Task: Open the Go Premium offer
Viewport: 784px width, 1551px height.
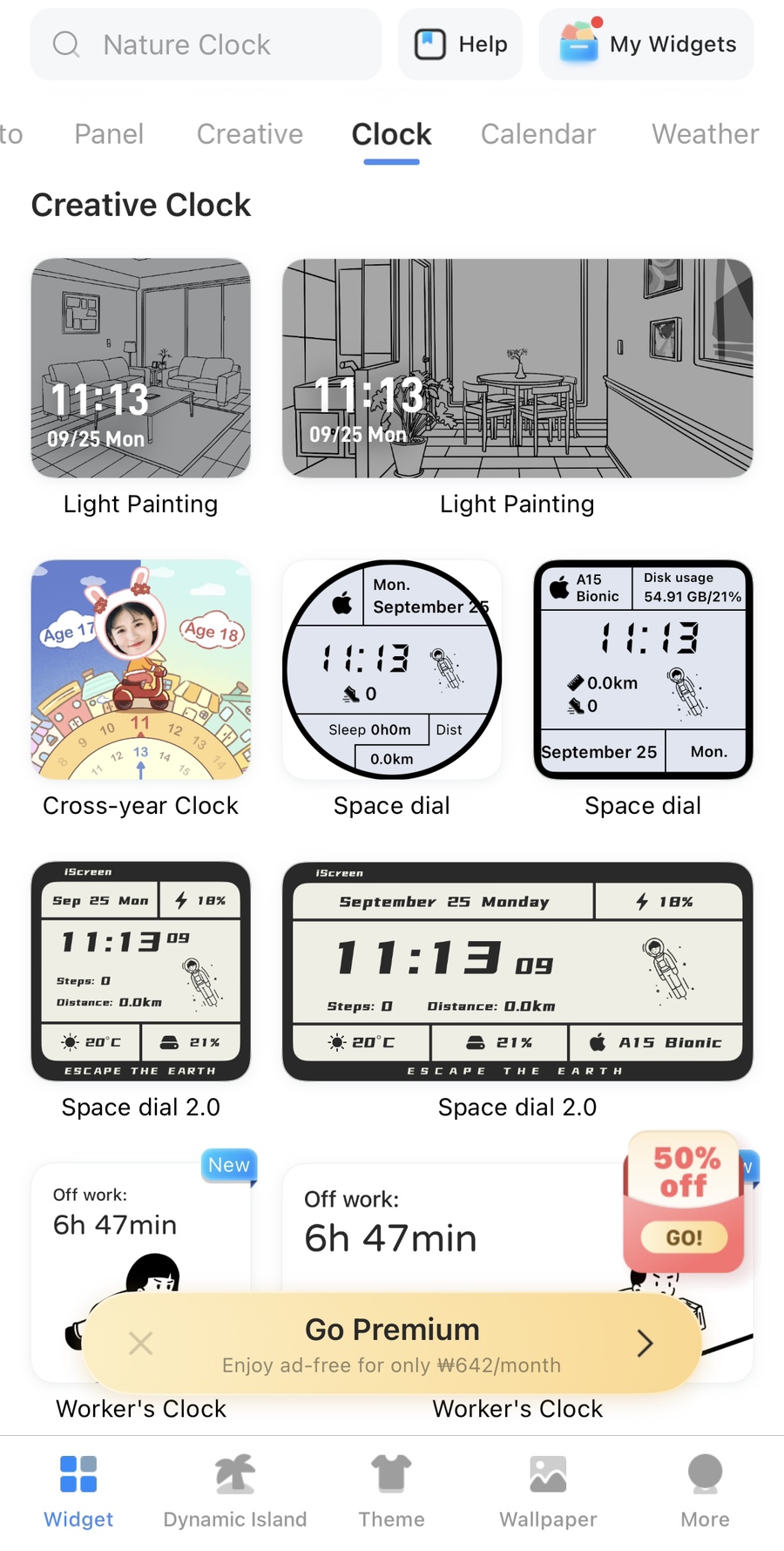Action: tap(392, 1343)
